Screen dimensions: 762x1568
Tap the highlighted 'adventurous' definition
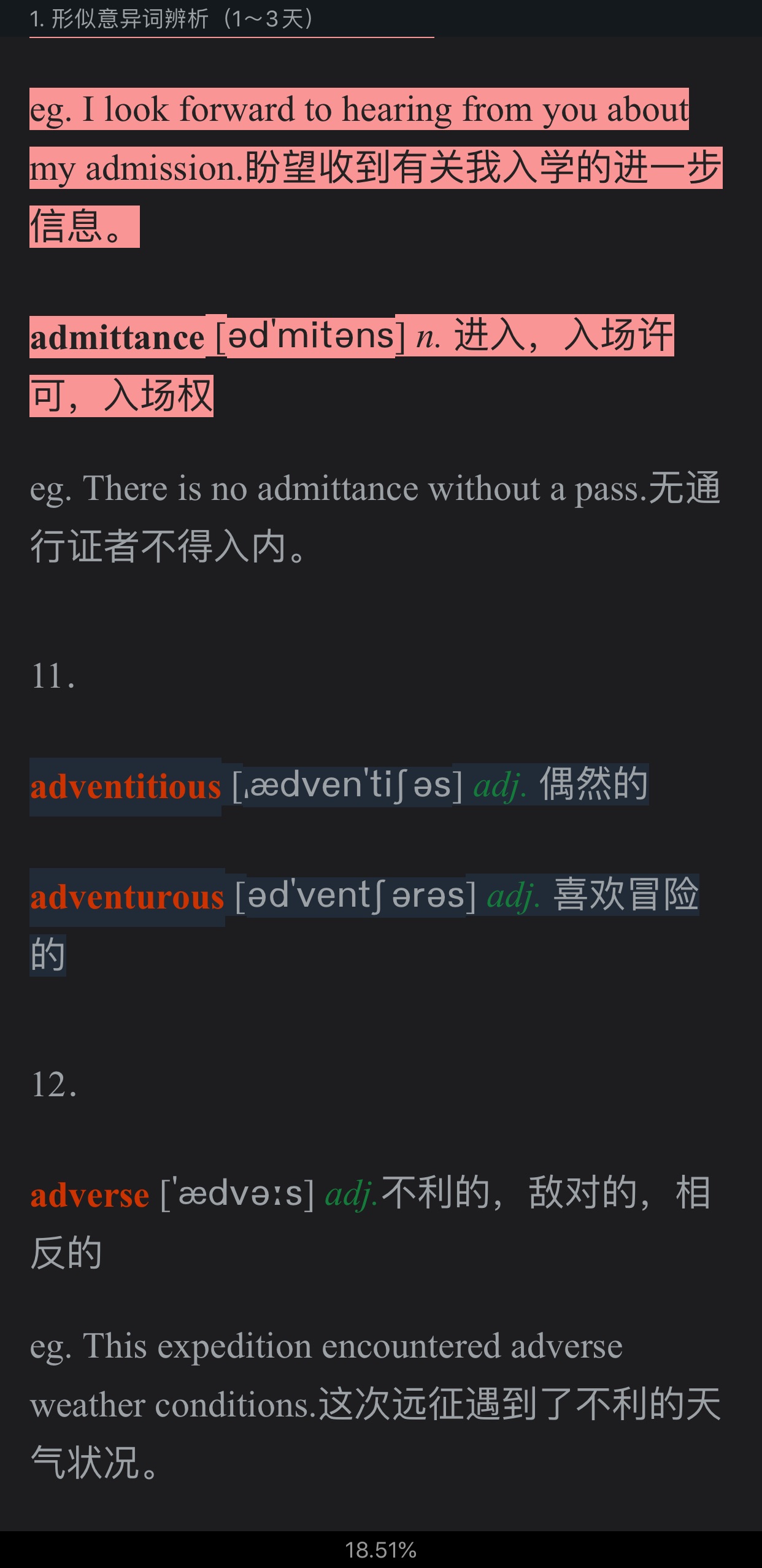(363, 896)
